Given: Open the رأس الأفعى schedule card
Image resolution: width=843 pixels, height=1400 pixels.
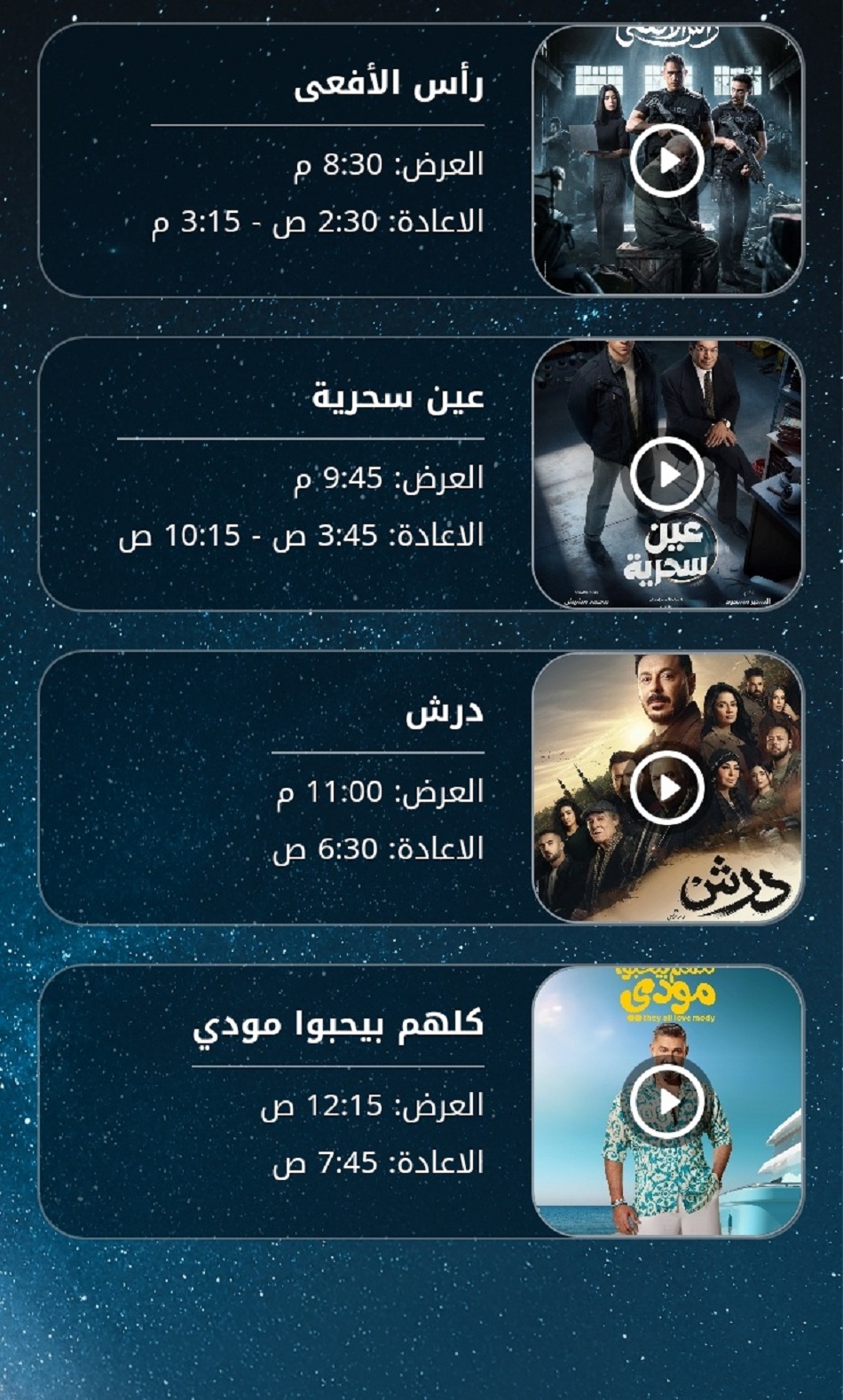Looking at the screenshot, I should point(284,160).
